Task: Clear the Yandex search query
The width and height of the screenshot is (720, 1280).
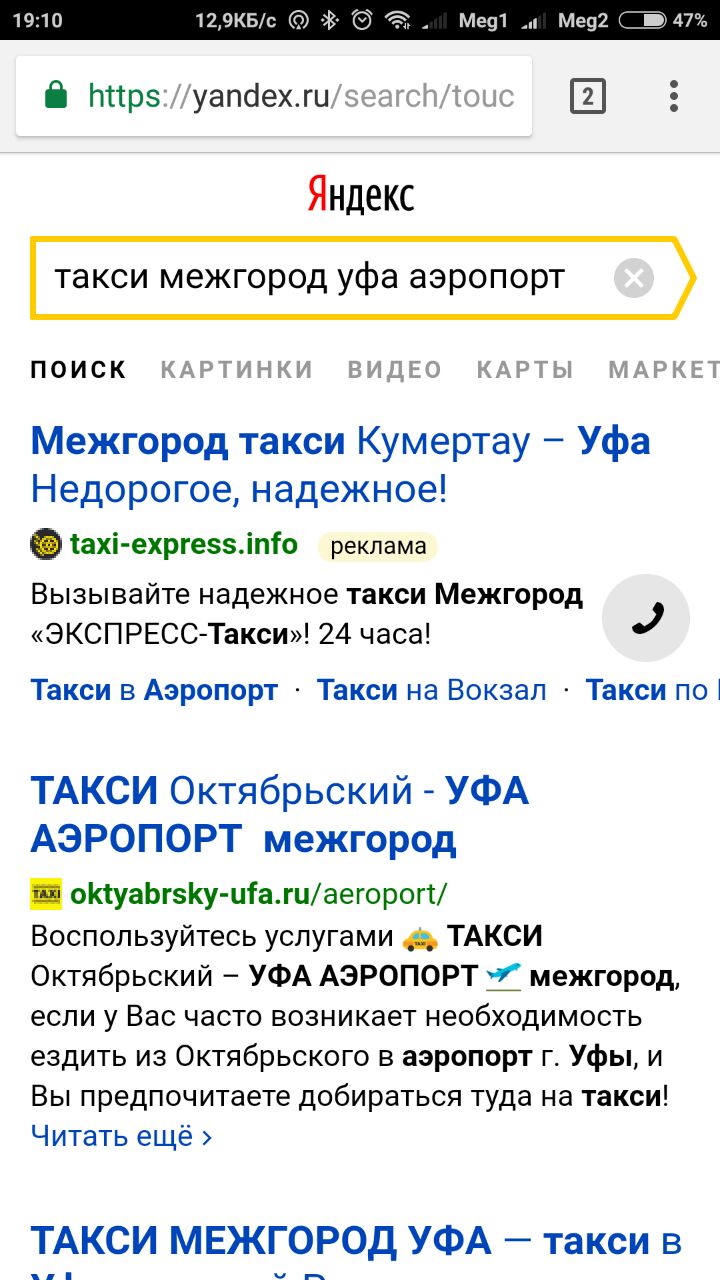Action: [634, 278]
